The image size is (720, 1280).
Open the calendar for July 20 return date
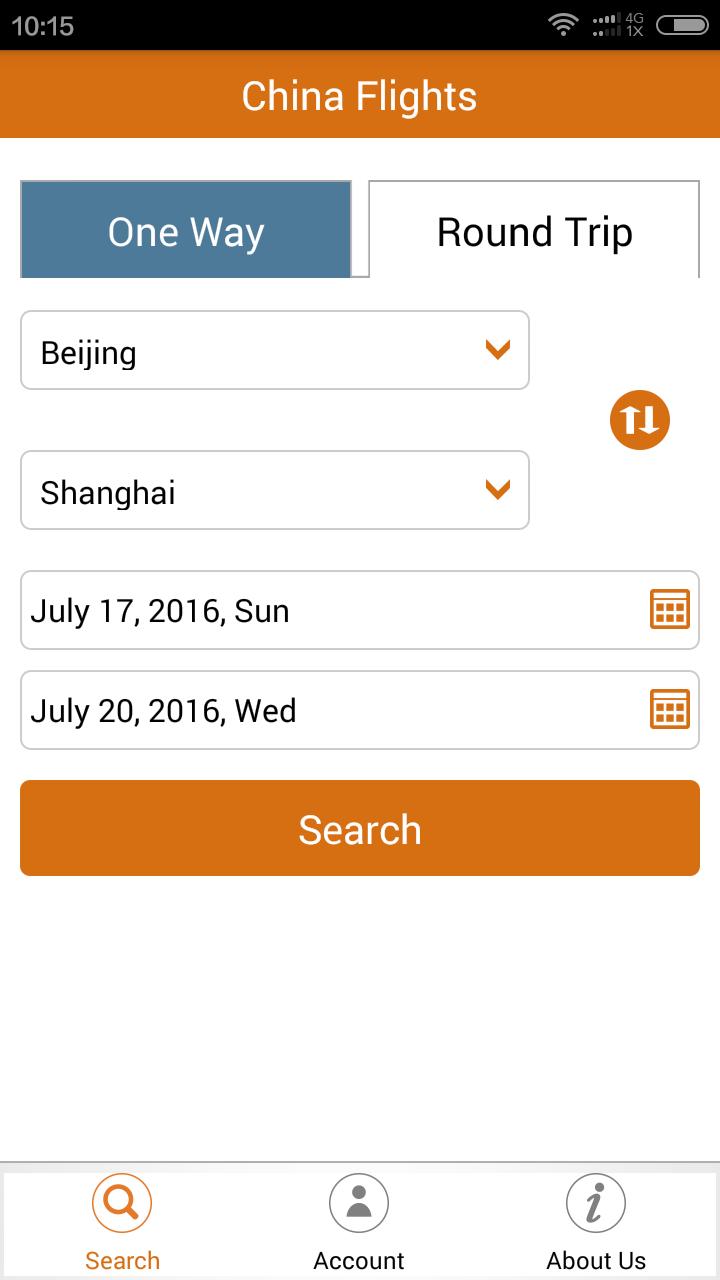click(x=668, y=709)
